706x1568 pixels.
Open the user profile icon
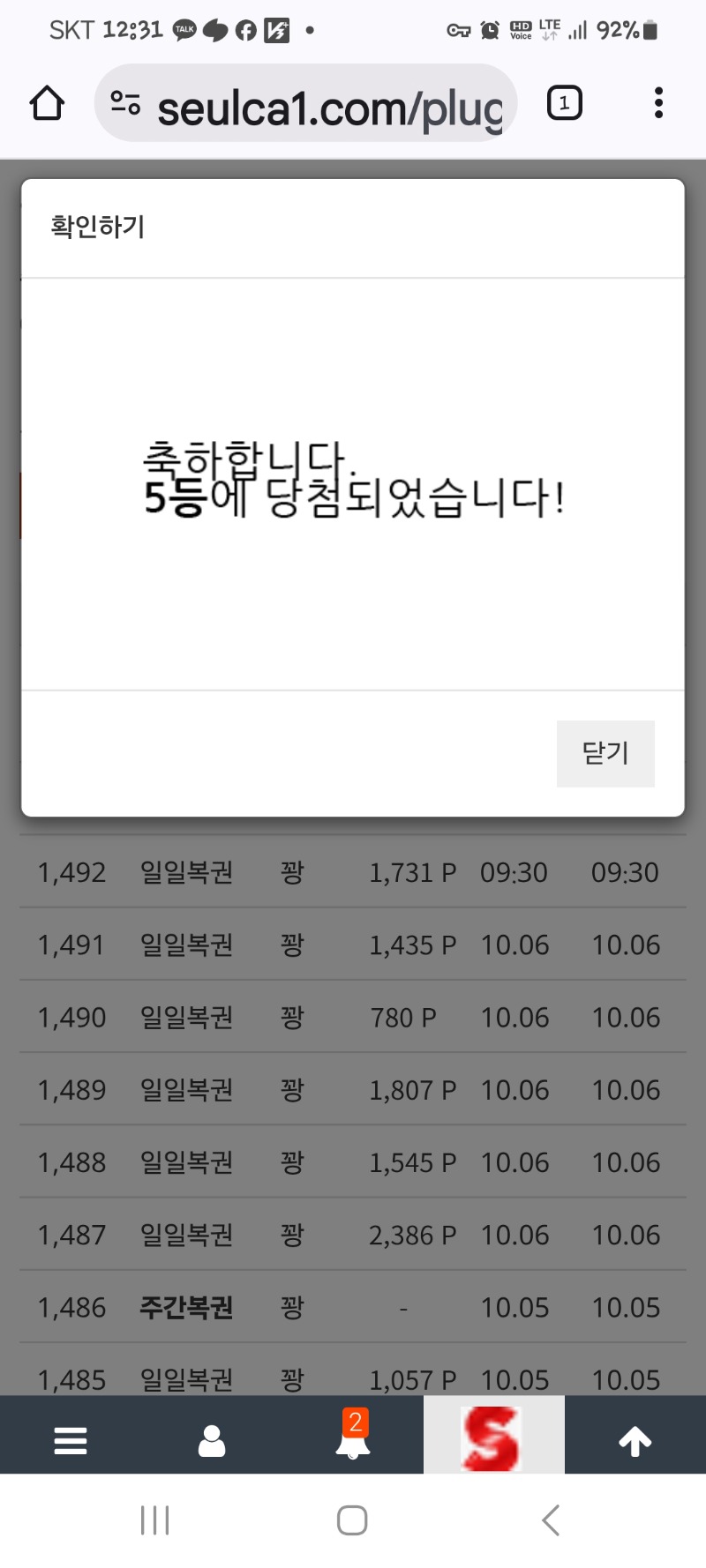point(212,1441)
